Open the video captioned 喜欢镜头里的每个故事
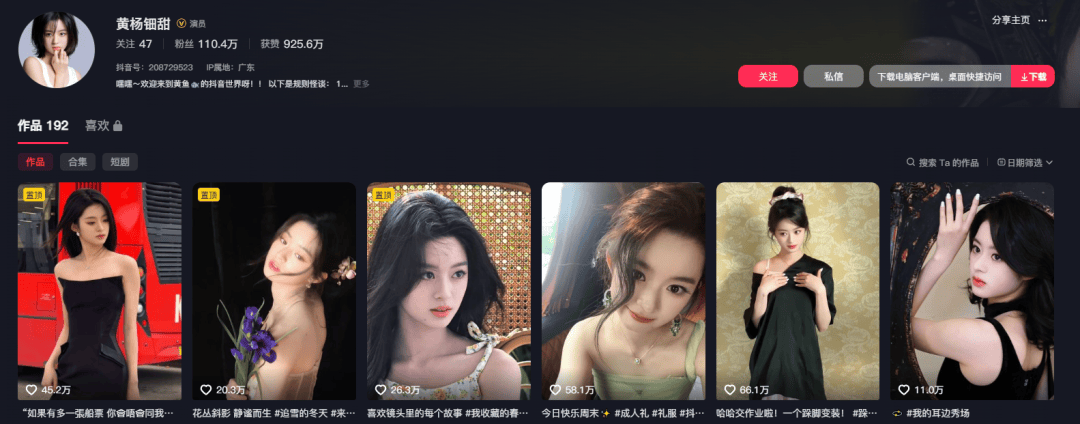The height and width of the screenshot is (424, 1080). click(x=449, y=290)
